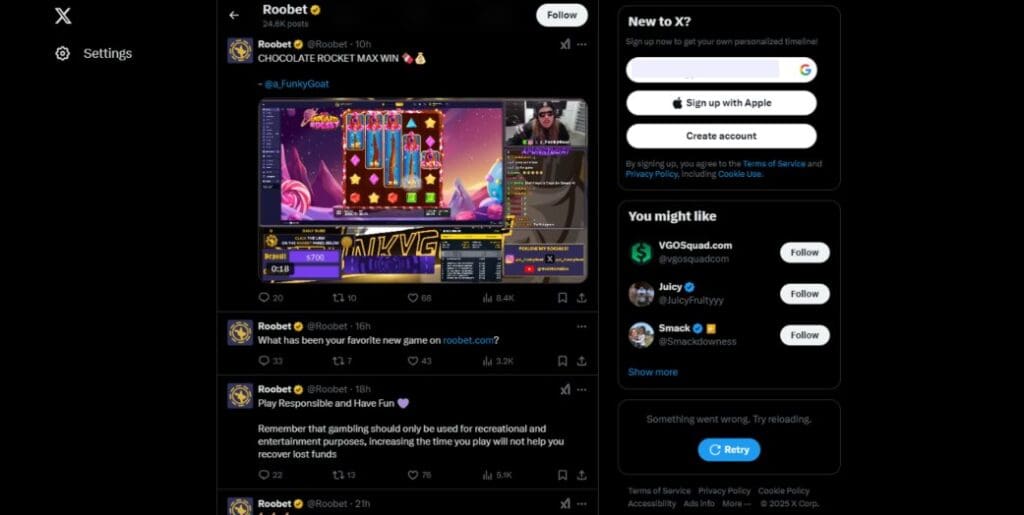Follow the Roobet account
Viewport: 1024px width, 515px height.
561,15
